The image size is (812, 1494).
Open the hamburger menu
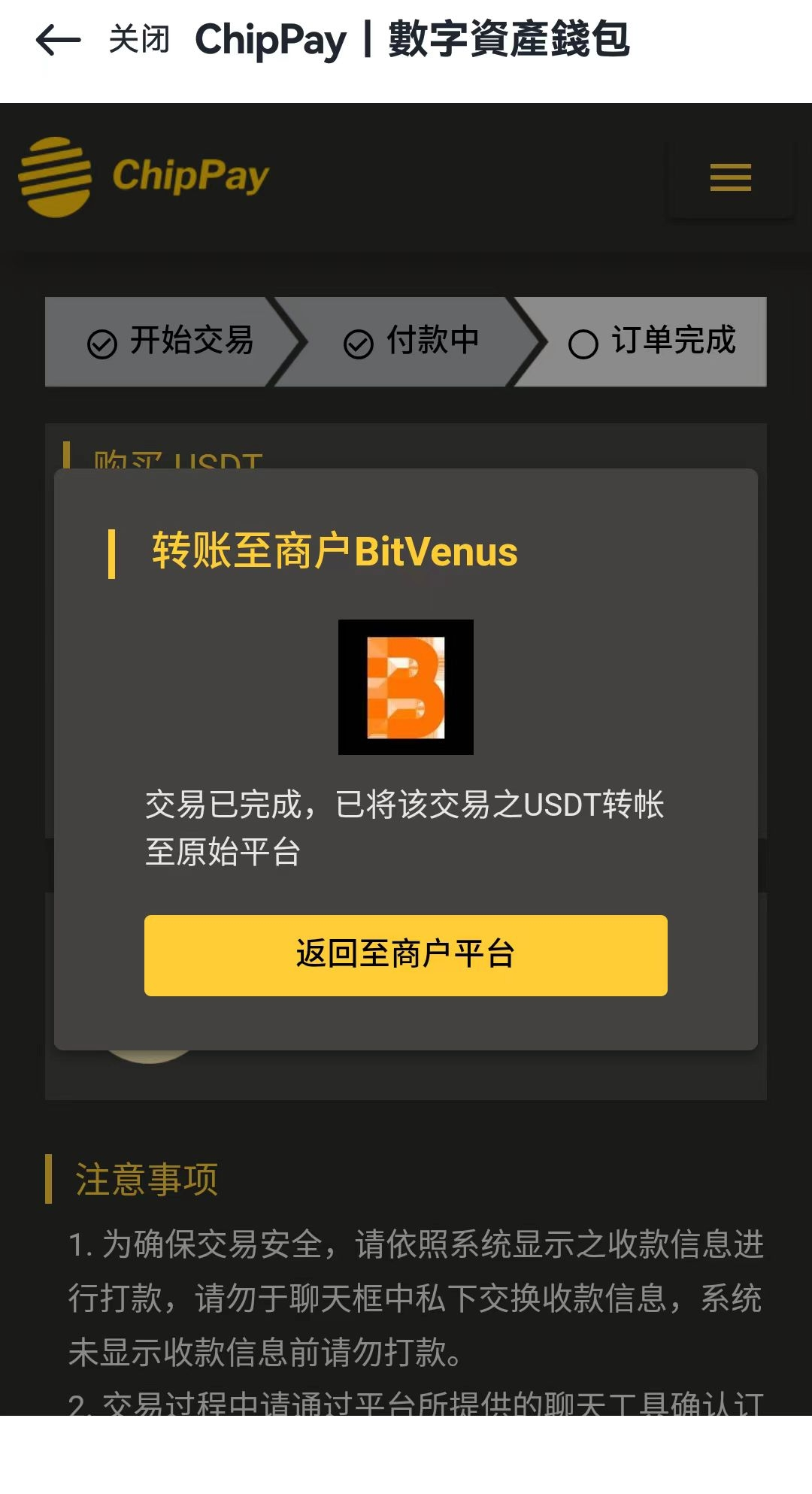[x=730, y=177]
